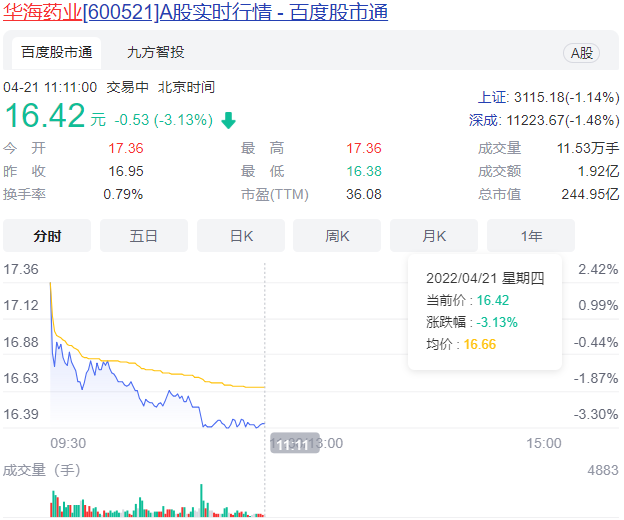Show the 周K candlestick chart
This screenshot has width=624, height=520.
pos(337,236)
